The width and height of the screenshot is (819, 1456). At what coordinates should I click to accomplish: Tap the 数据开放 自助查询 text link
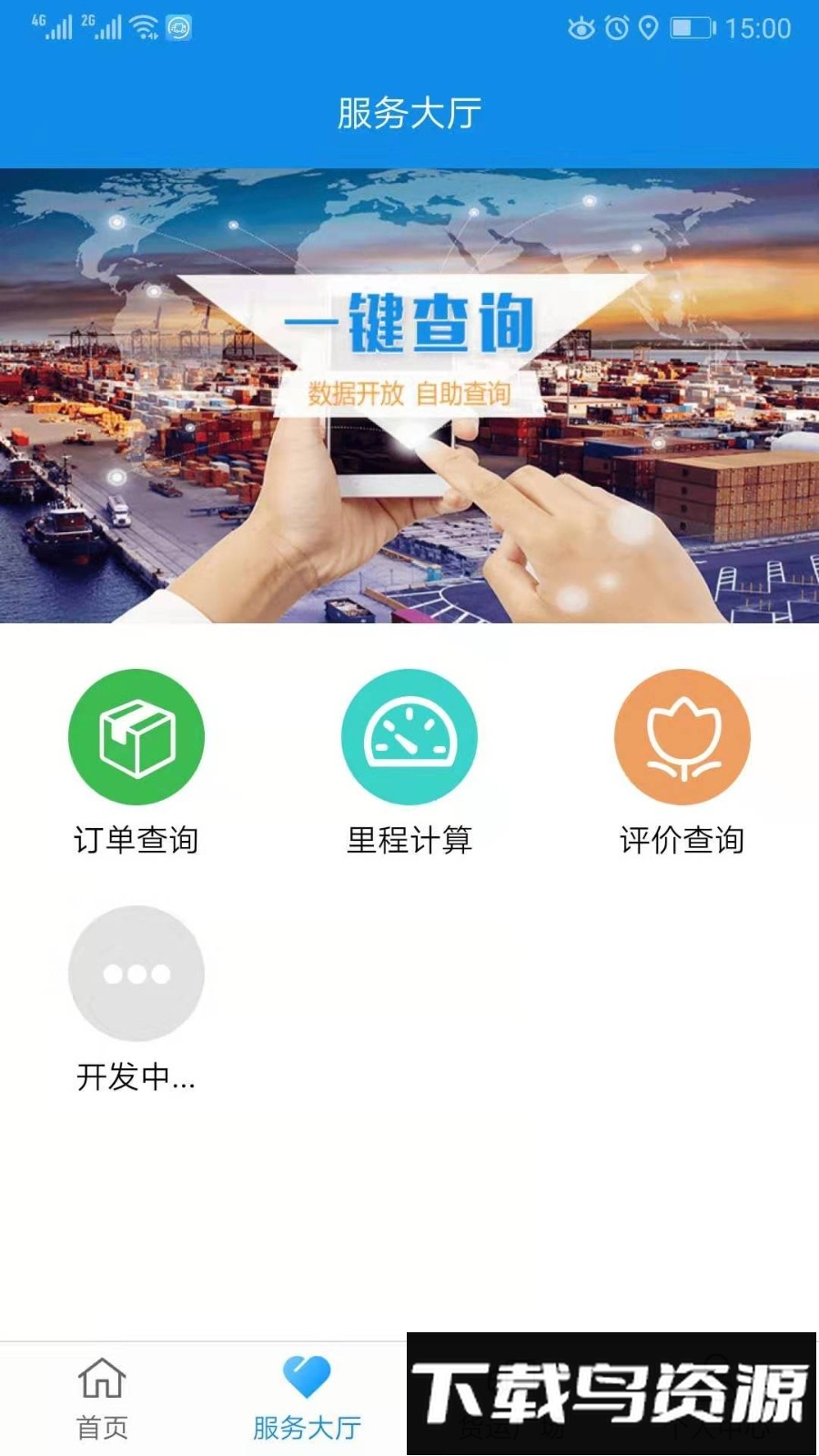pyautogui.click(x=409, y=395)
